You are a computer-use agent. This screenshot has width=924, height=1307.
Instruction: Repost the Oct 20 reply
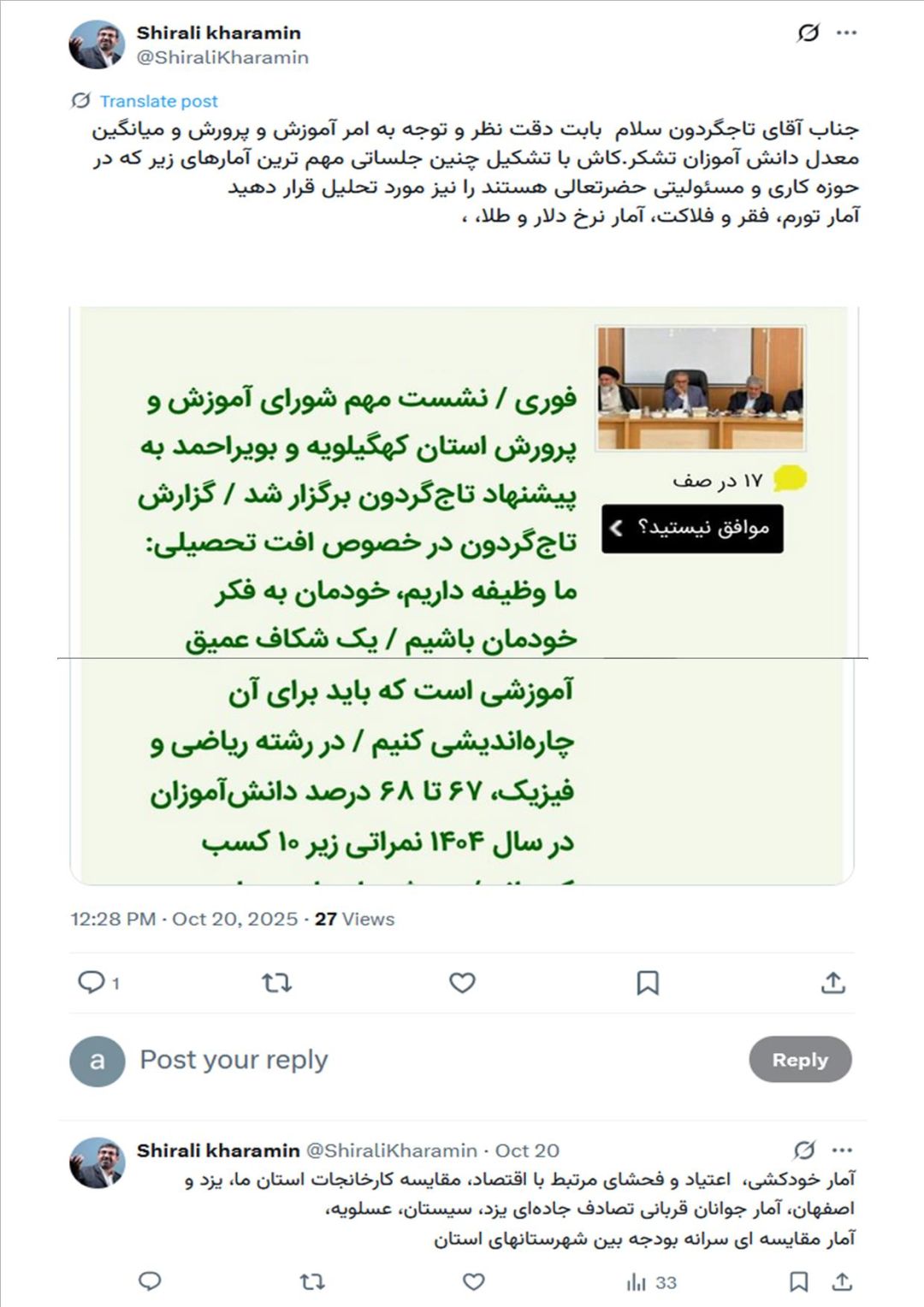(311, 1281)
